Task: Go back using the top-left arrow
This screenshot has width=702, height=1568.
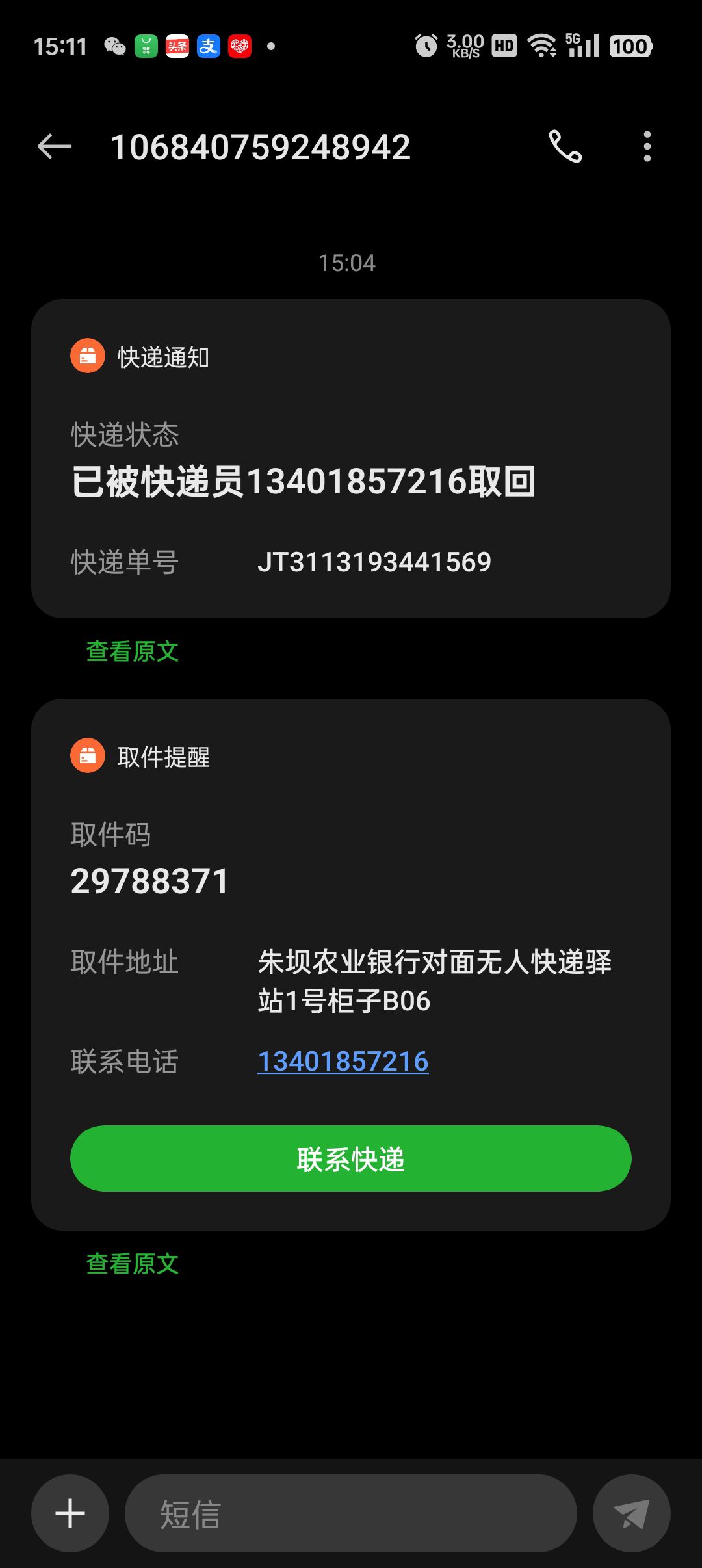Action: (55, 147)
